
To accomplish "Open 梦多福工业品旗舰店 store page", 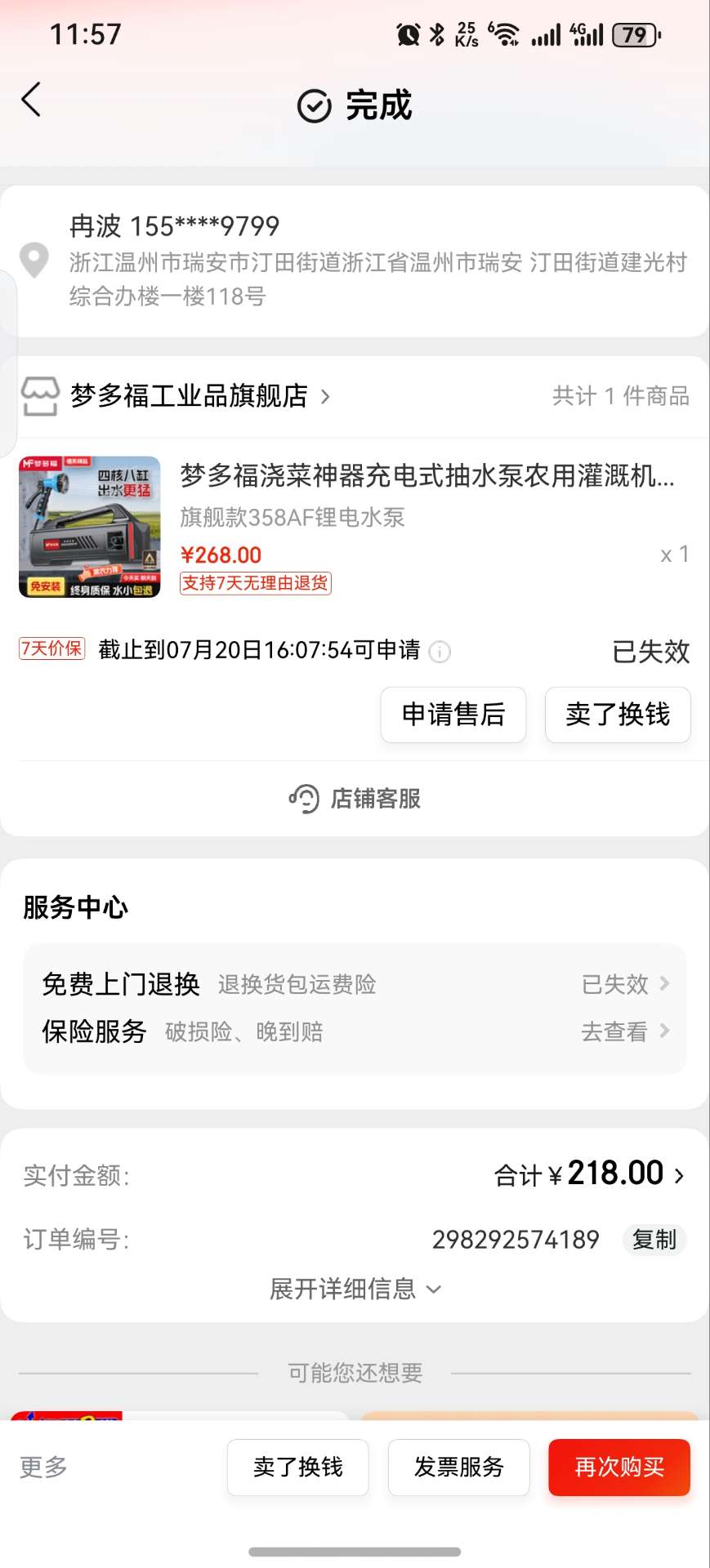I will pos(190,396).
